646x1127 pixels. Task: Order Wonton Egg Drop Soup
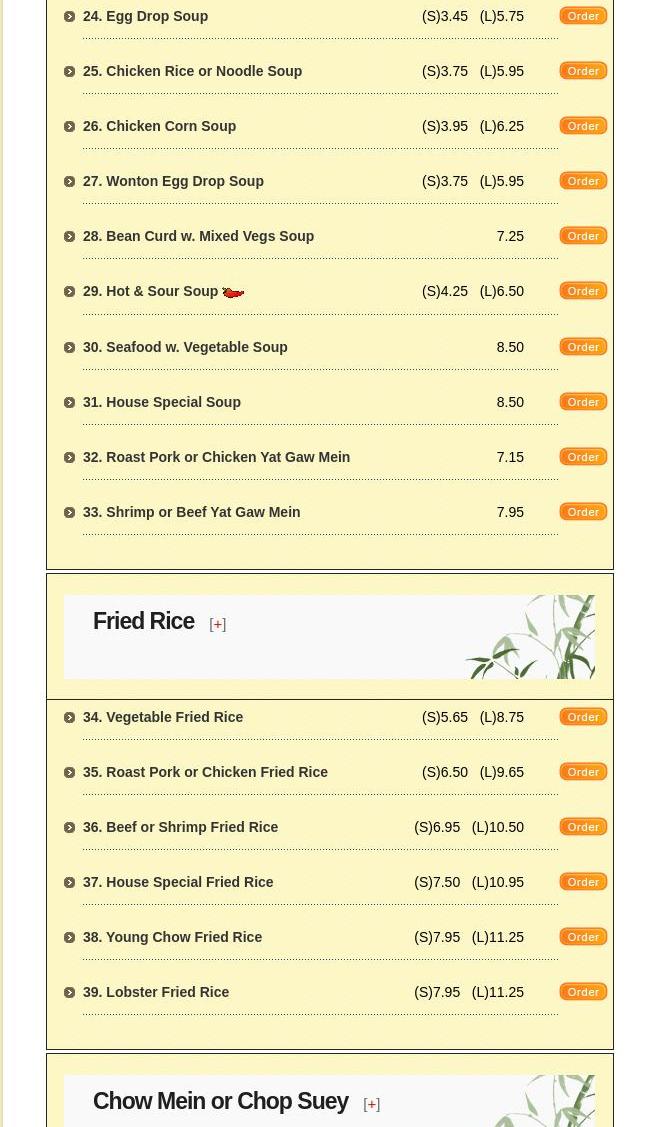tap(583, 181)
